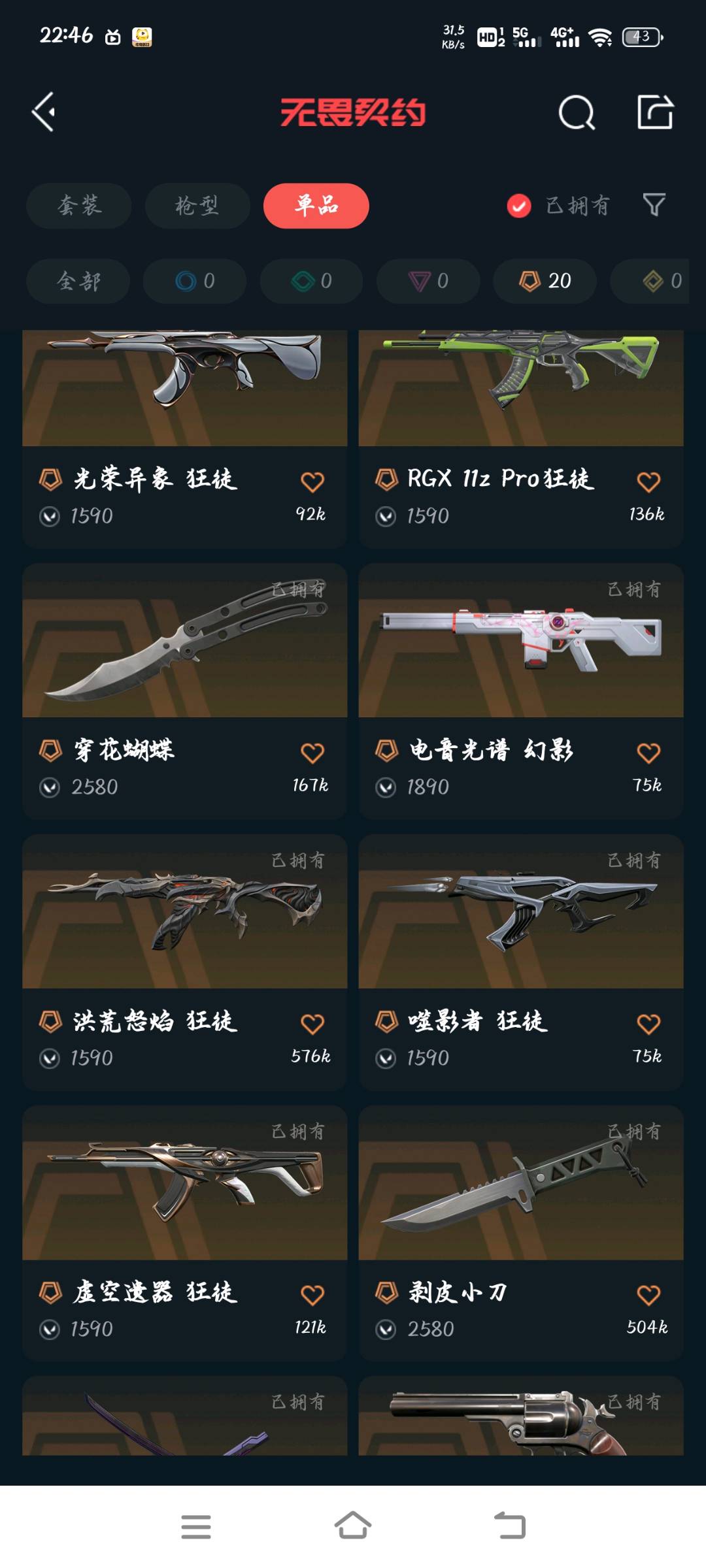Select the 单品 tab
The width and height of the screenshot is (706, 1568).
[x=316, y=206]
